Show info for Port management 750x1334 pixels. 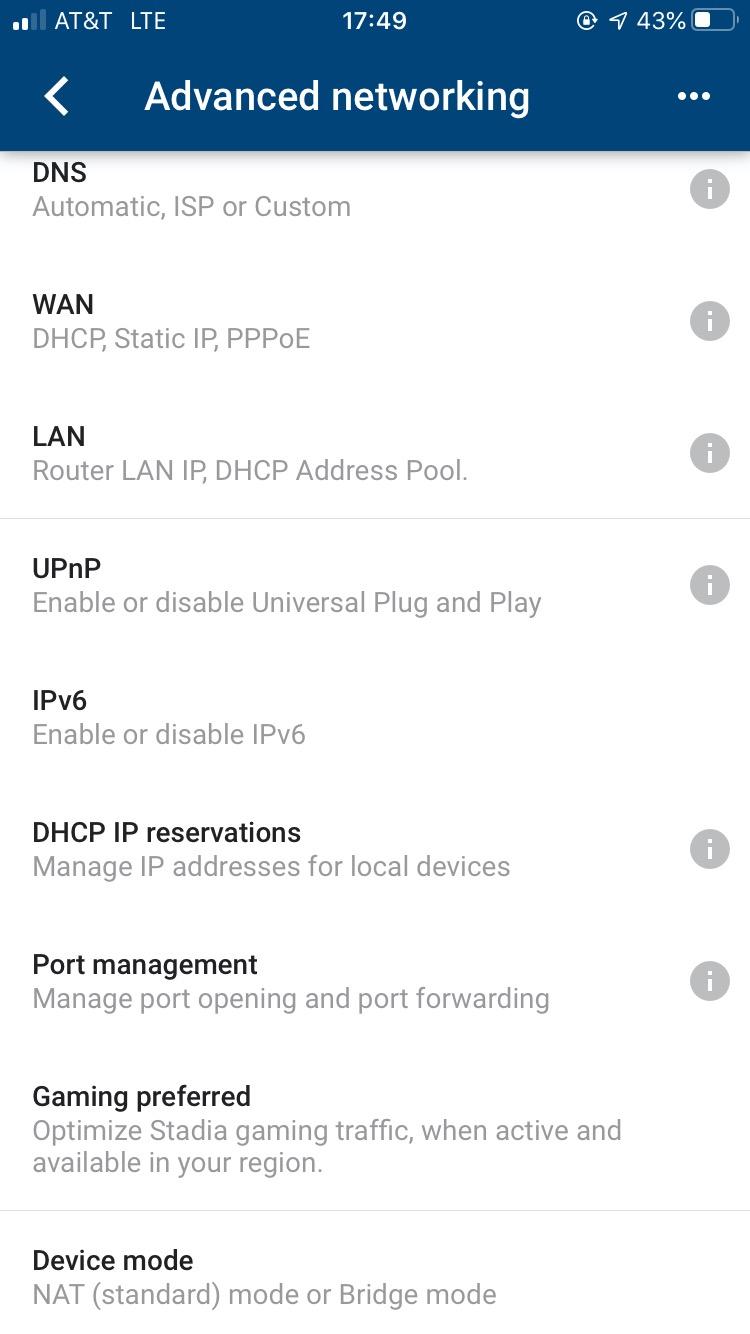[x=709, y=980]
